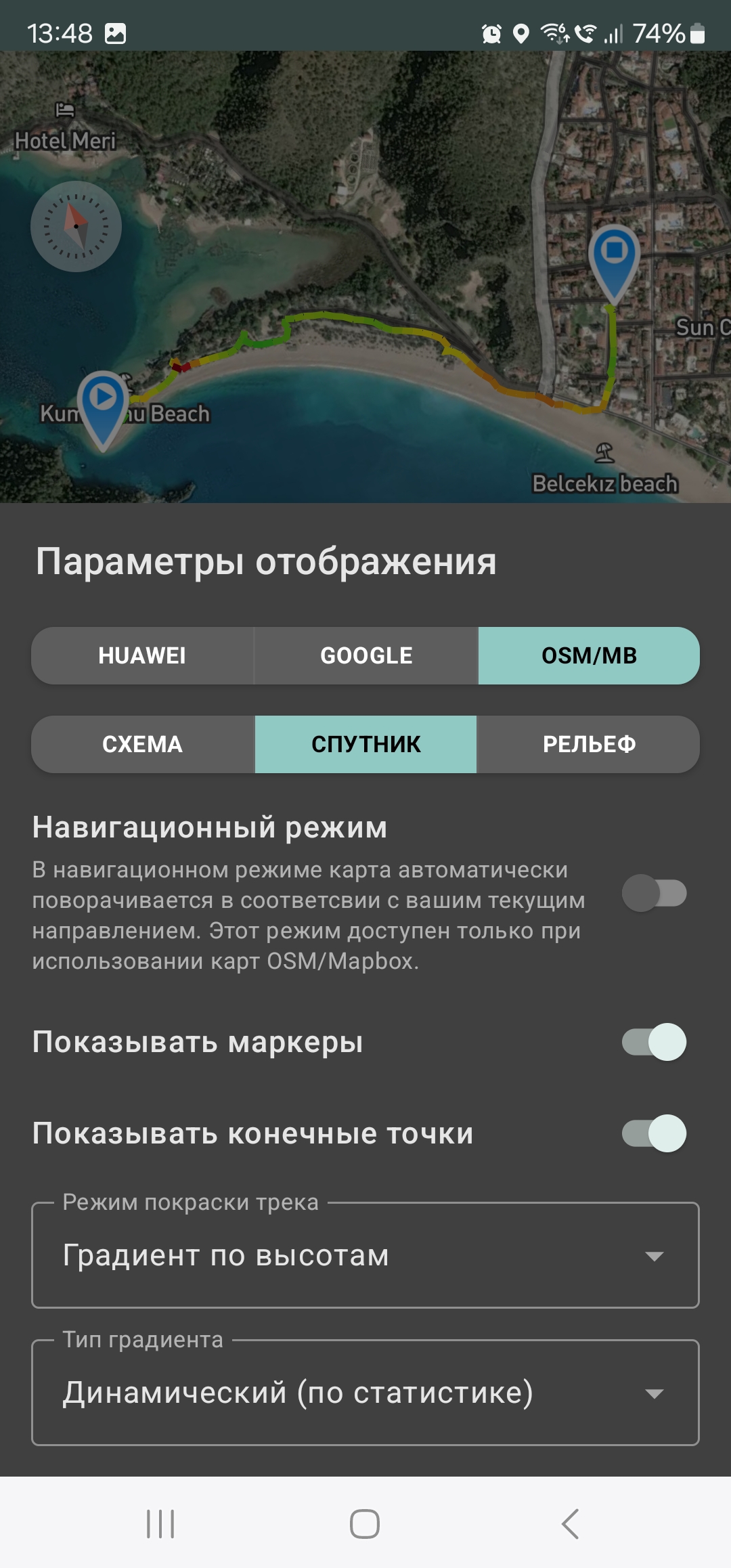The width and height of the screenshot is (731, 1568).
Task: Switch map provider to HUAWEI
Action: coord(142,655)
